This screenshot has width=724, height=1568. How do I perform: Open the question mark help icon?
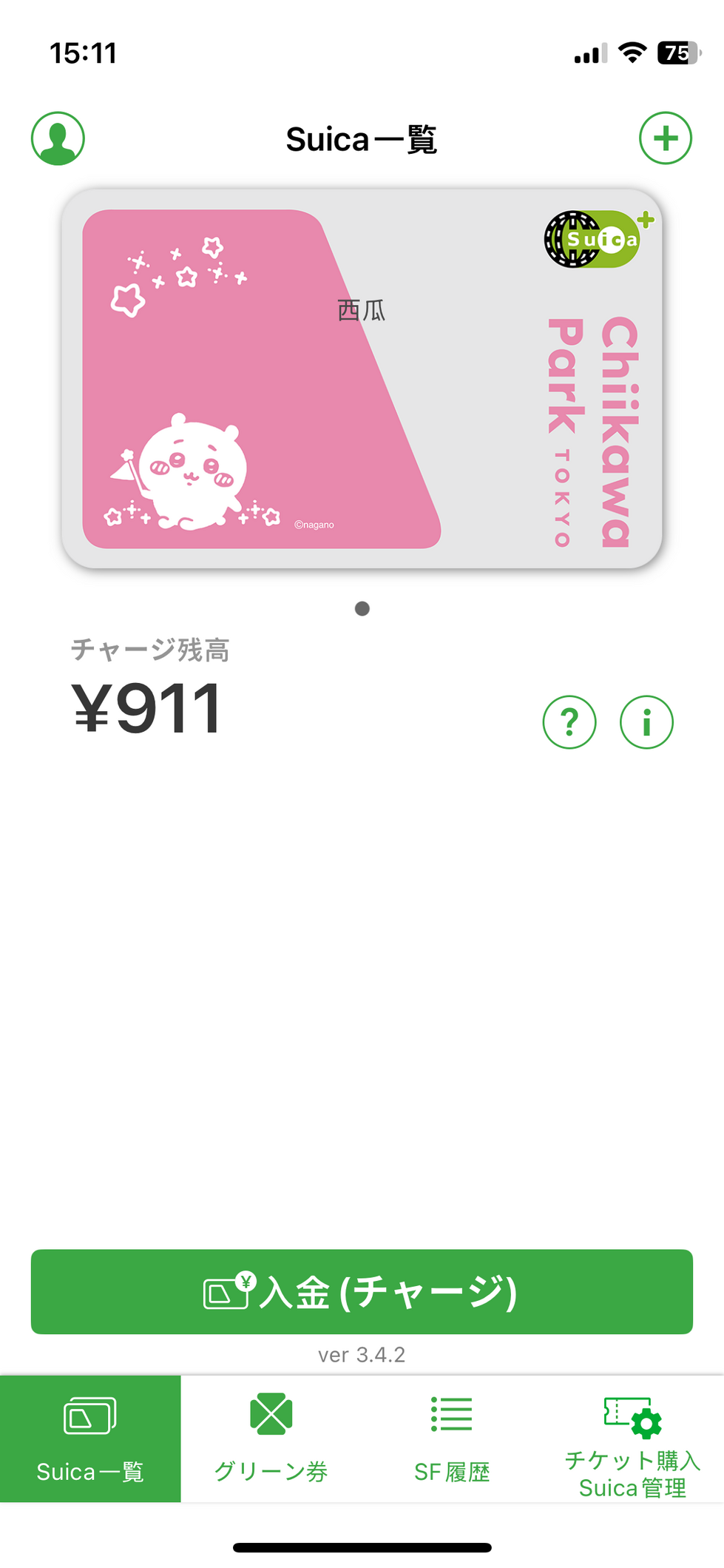pos(569,722)
